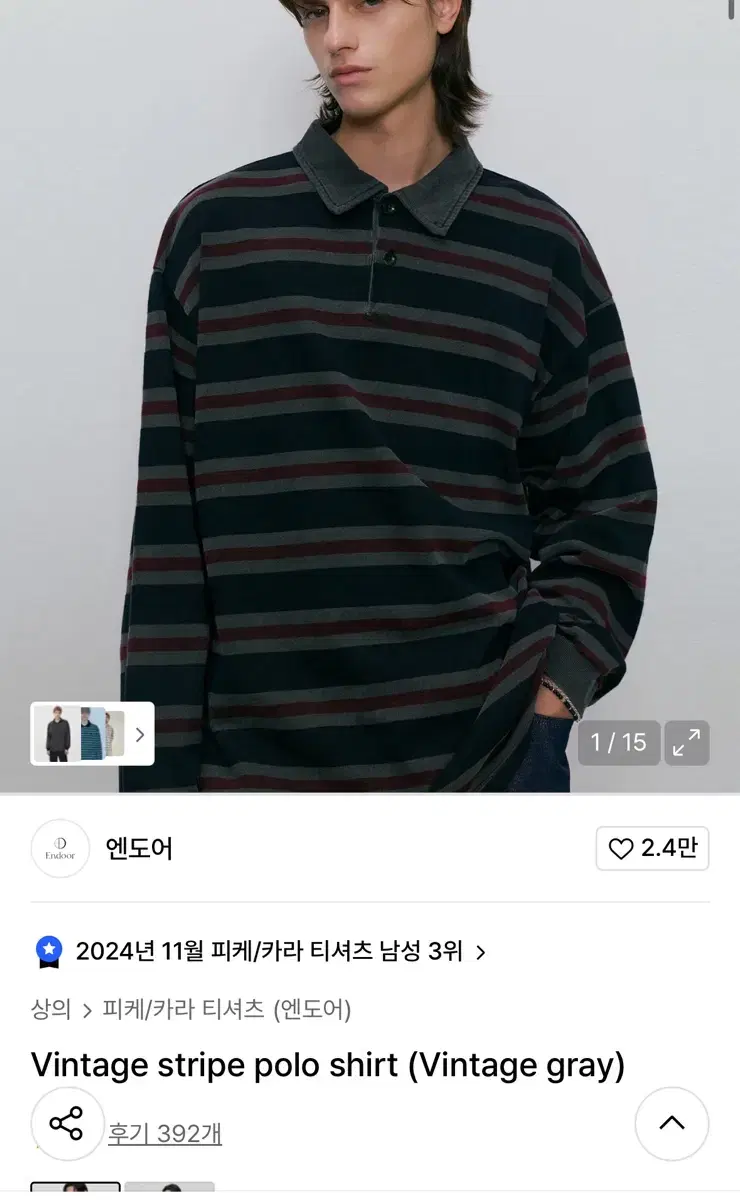
Task: Select the first thumbnail in the image strip
Action: (57, 734)
